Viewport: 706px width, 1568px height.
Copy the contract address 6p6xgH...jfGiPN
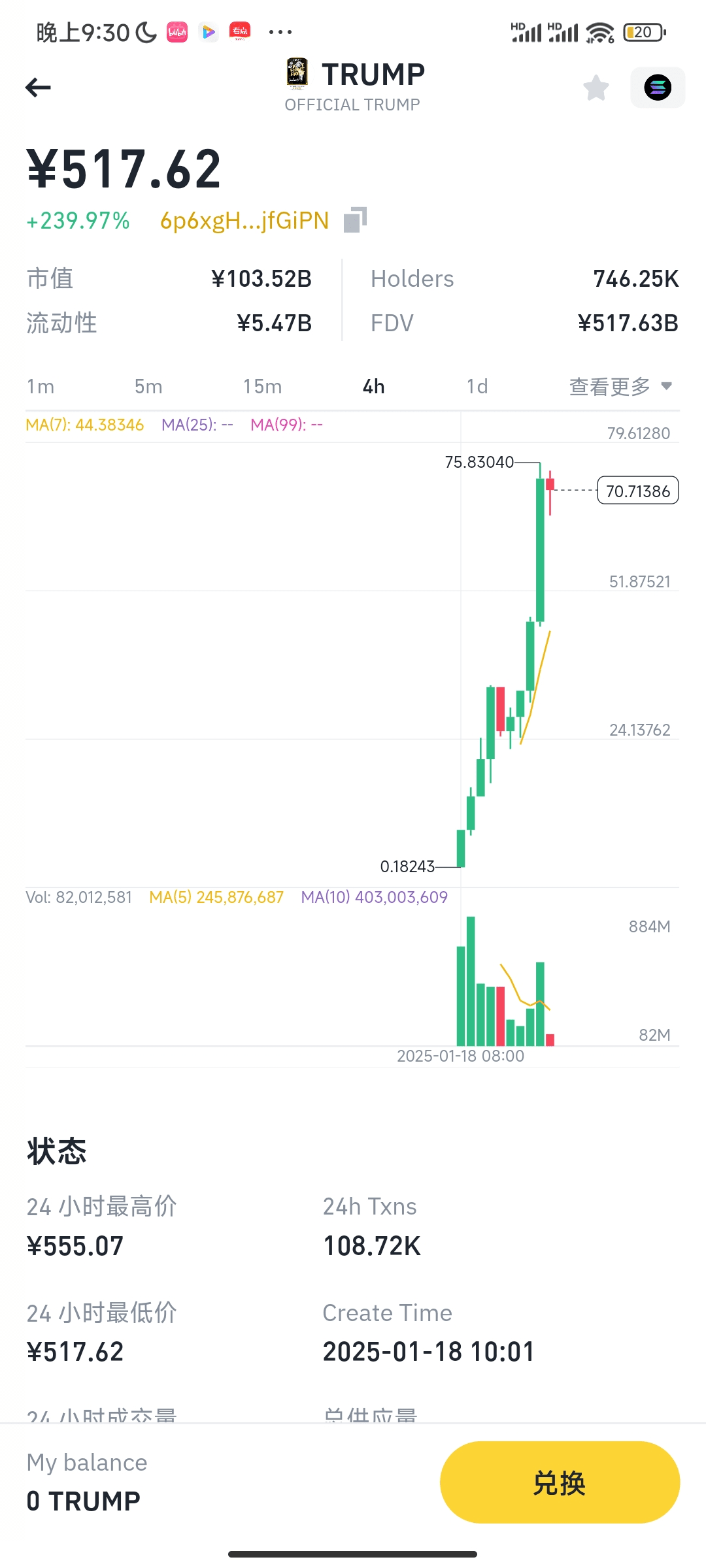[x=355, y=220]
